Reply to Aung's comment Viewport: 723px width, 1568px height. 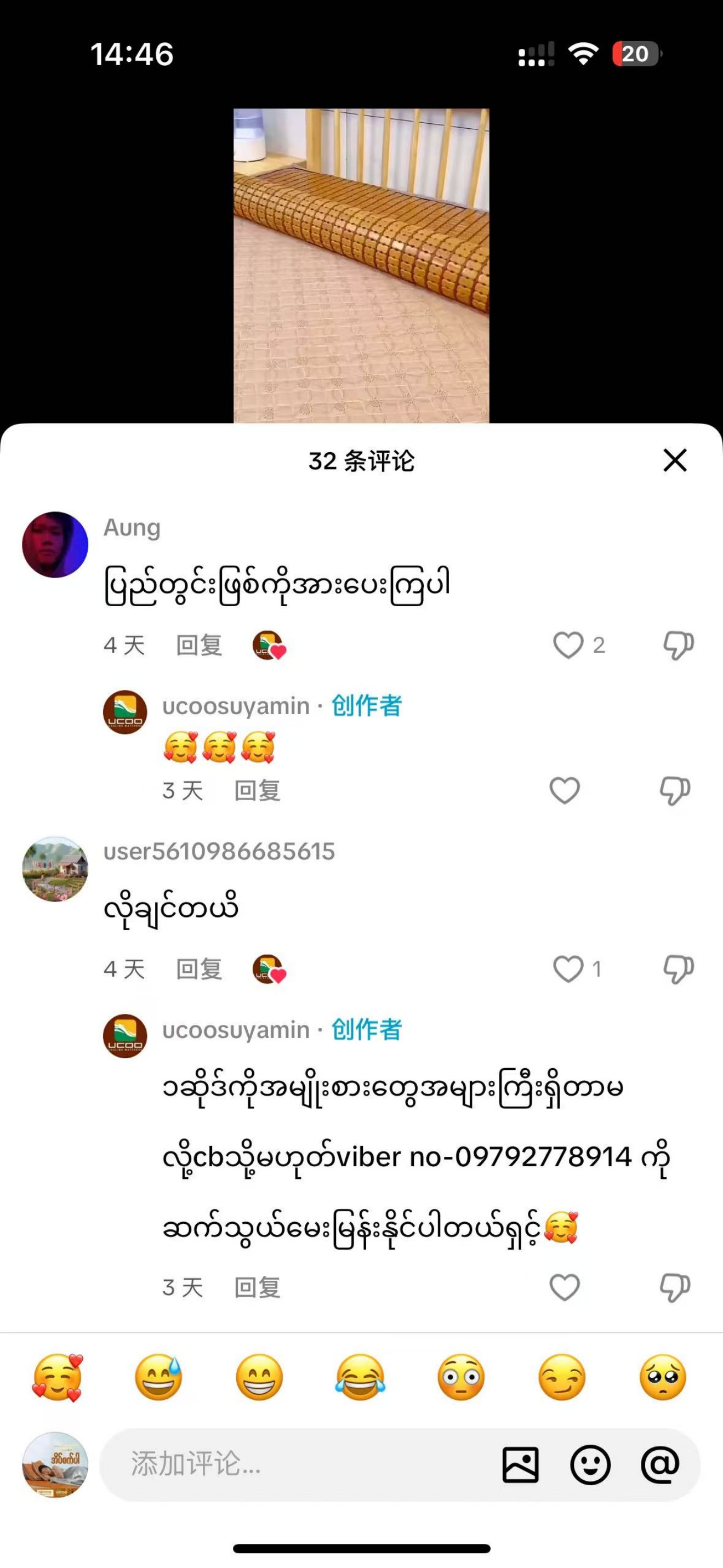(x=199, y=645)
